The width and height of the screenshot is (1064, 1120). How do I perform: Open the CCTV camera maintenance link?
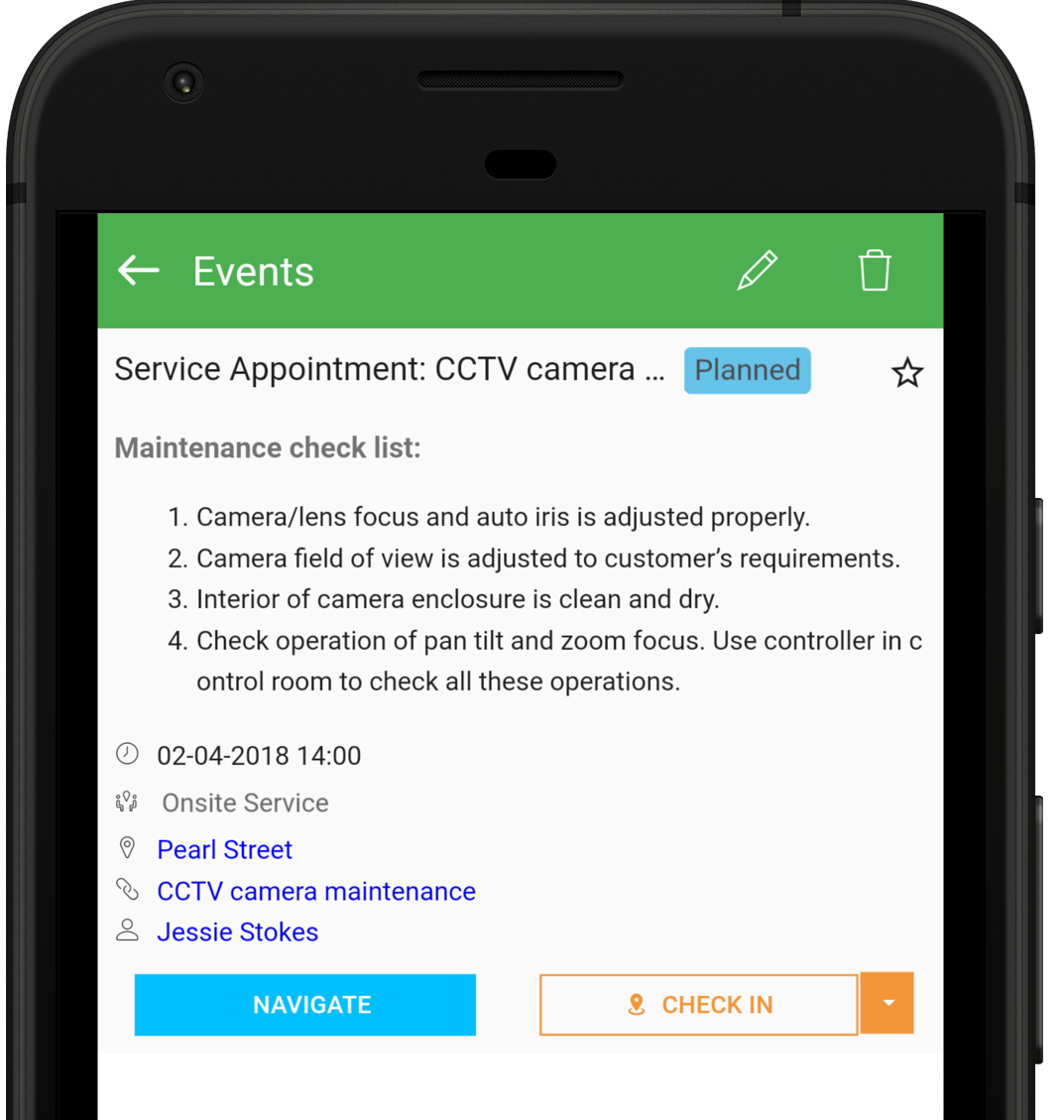click(x=315, y=891)
